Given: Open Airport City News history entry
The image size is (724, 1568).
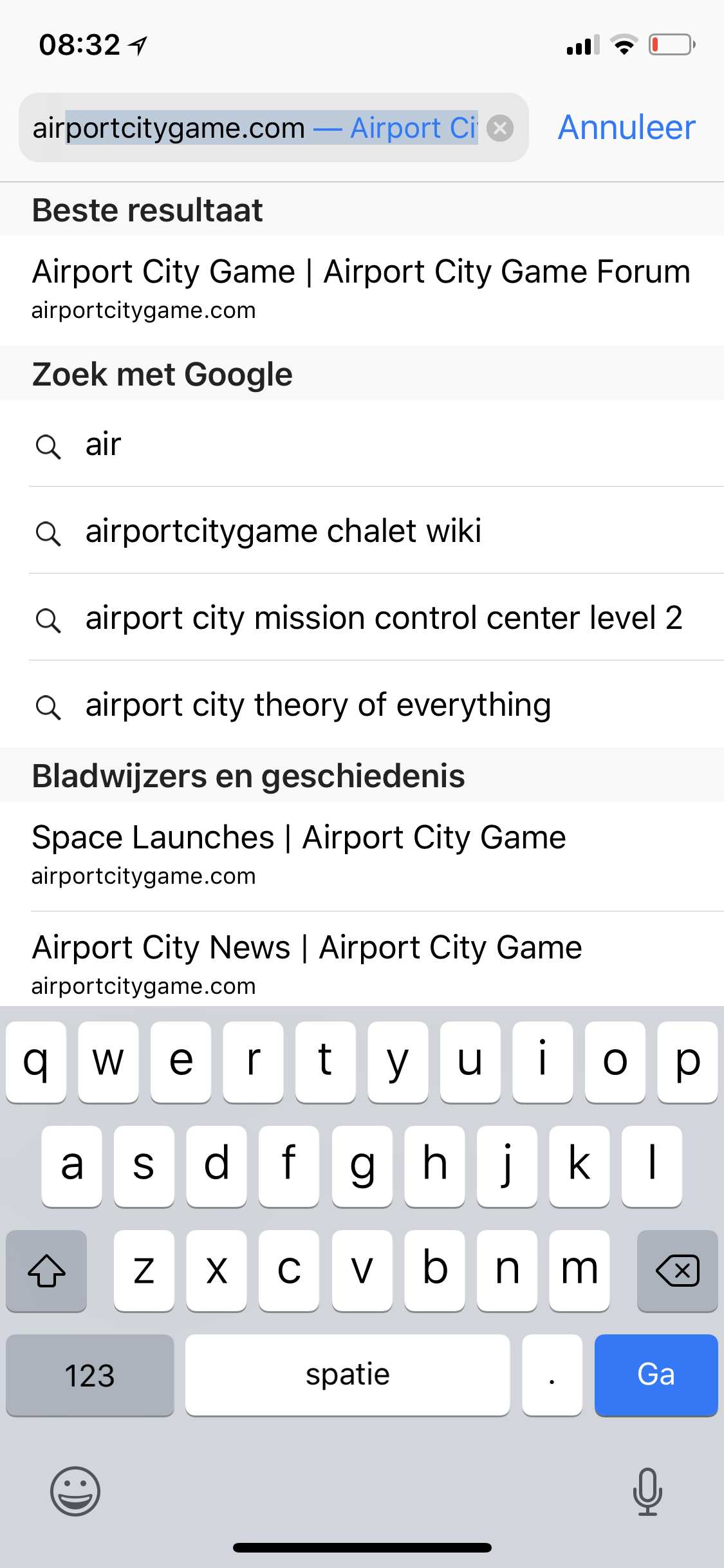Looking at the screenshot, I should [362, 959].
